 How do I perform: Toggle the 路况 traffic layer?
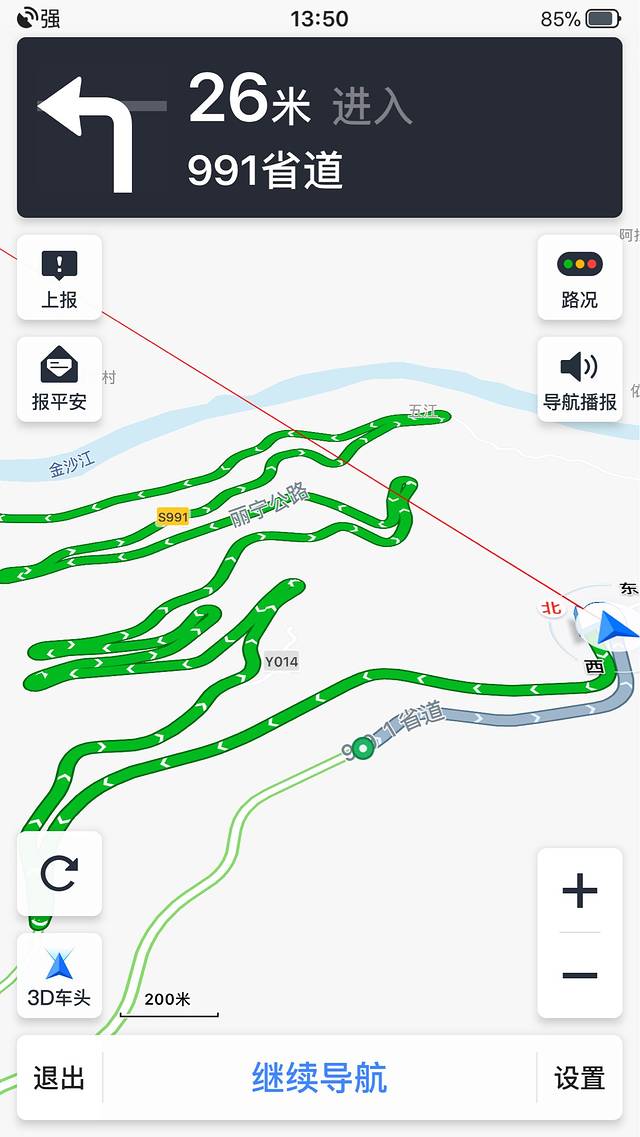tap(579, 278)
